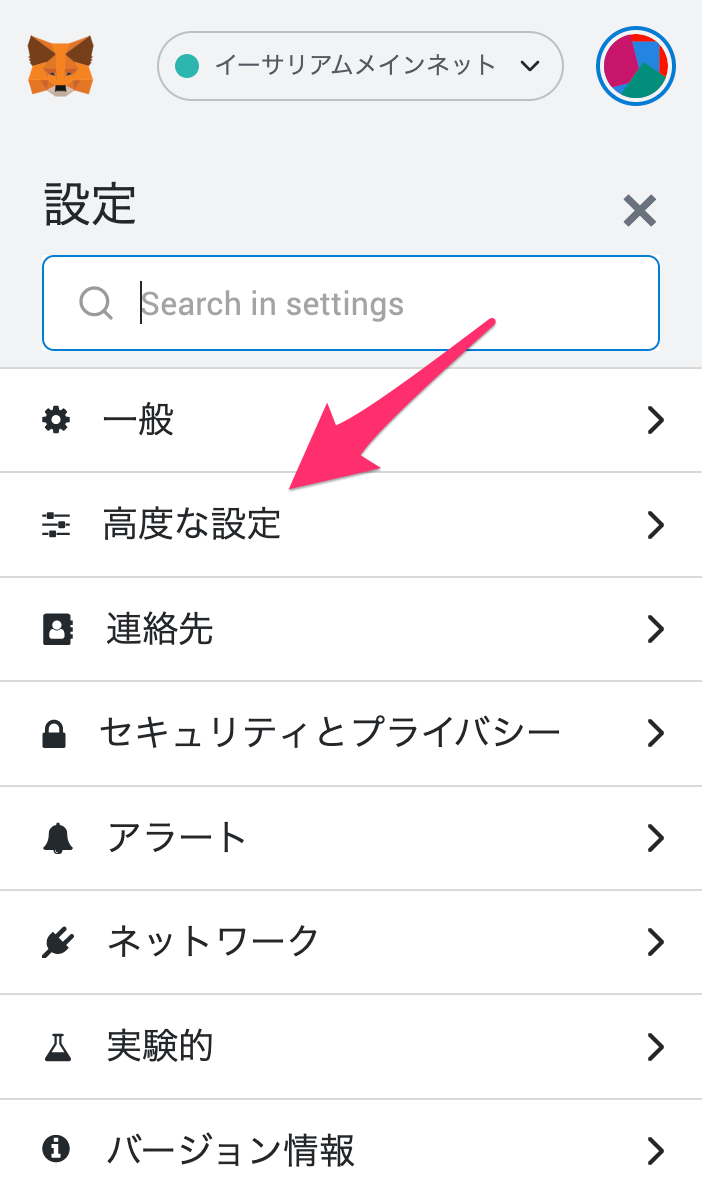The height and width of the screenshot is (1190, 702).
Task: Focus the Search in settings field
Action: [351, 303]
